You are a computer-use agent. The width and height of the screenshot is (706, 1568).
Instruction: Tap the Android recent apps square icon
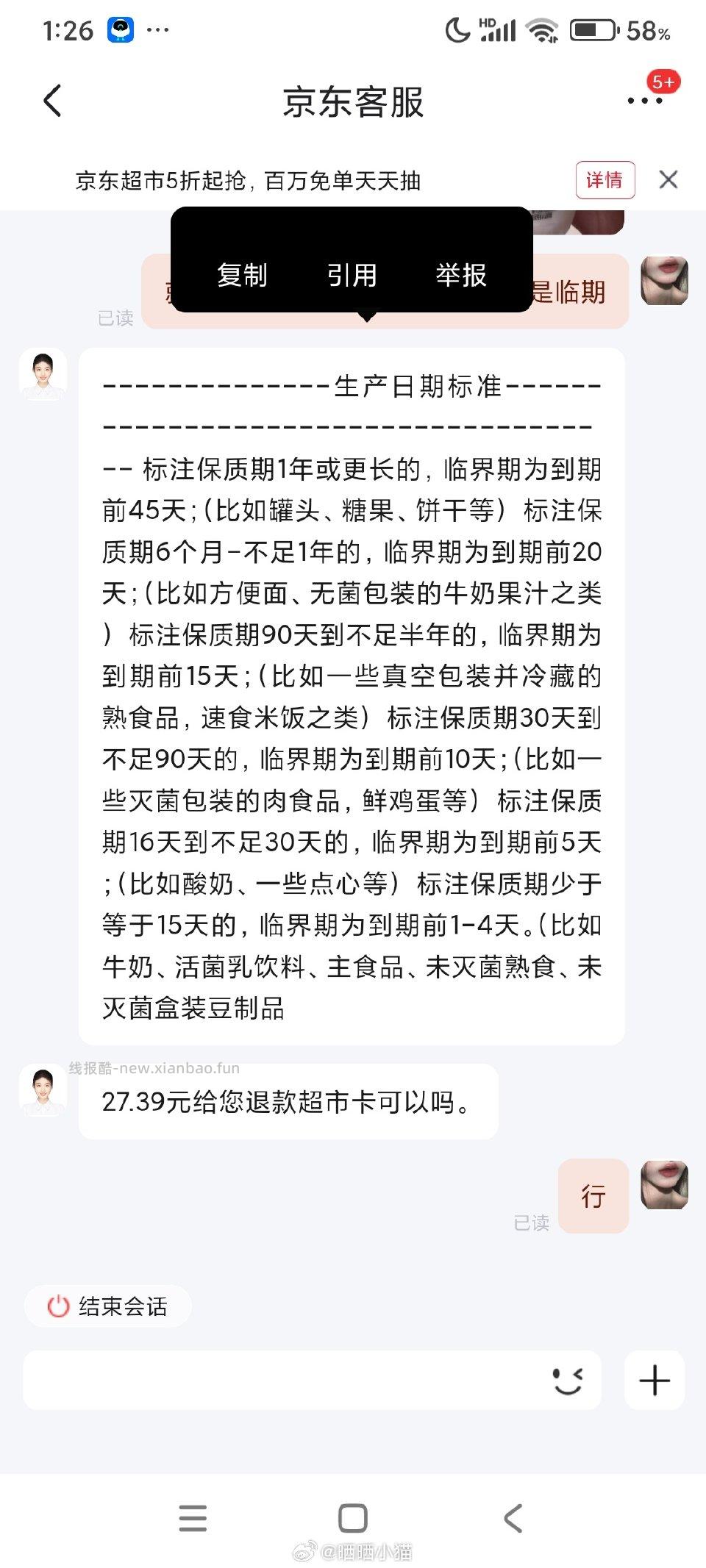(x=353, y=1517)
